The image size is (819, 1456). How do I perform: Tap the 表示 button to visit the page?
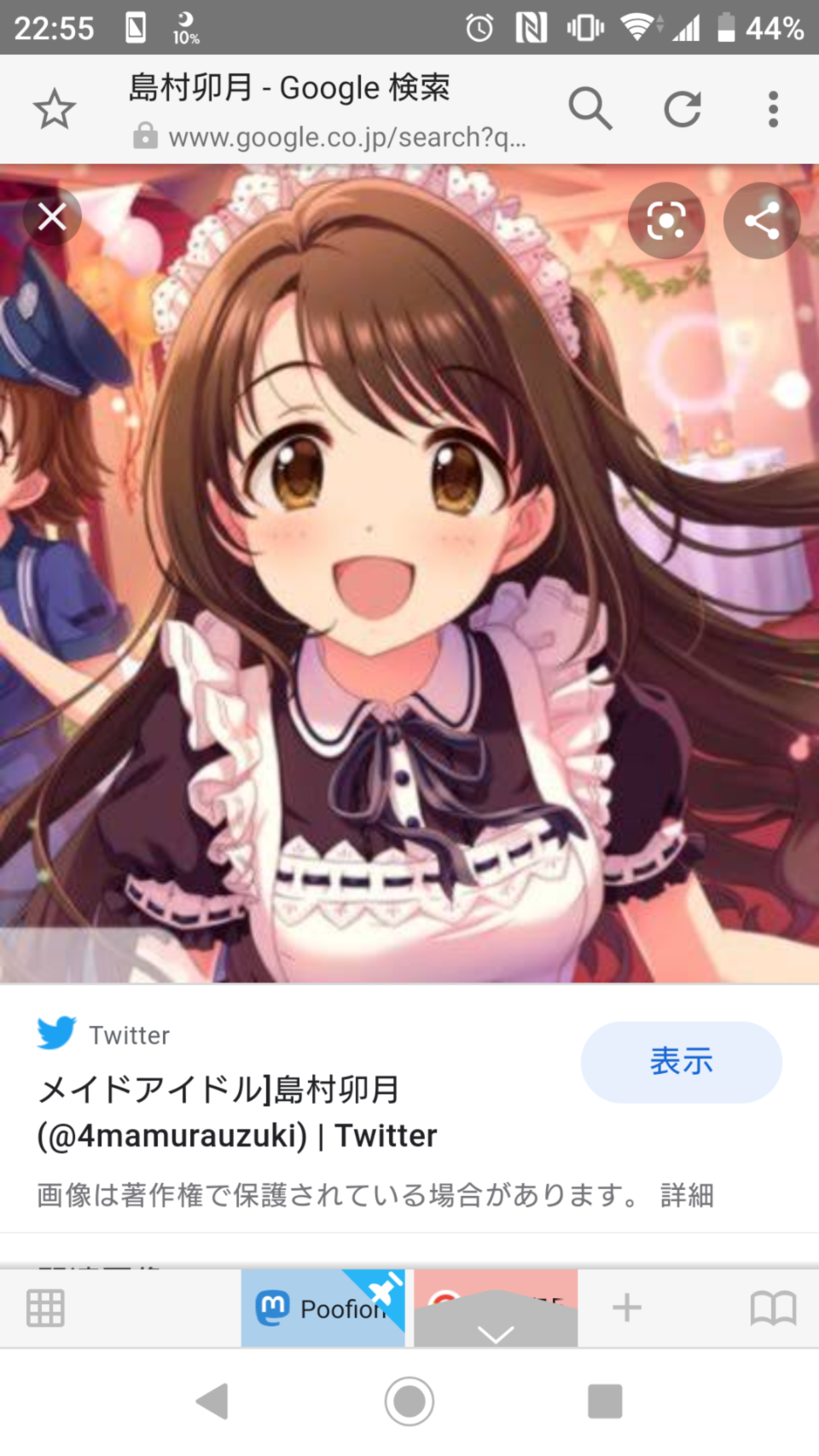pyautogui.click(x=682, y=1062)
